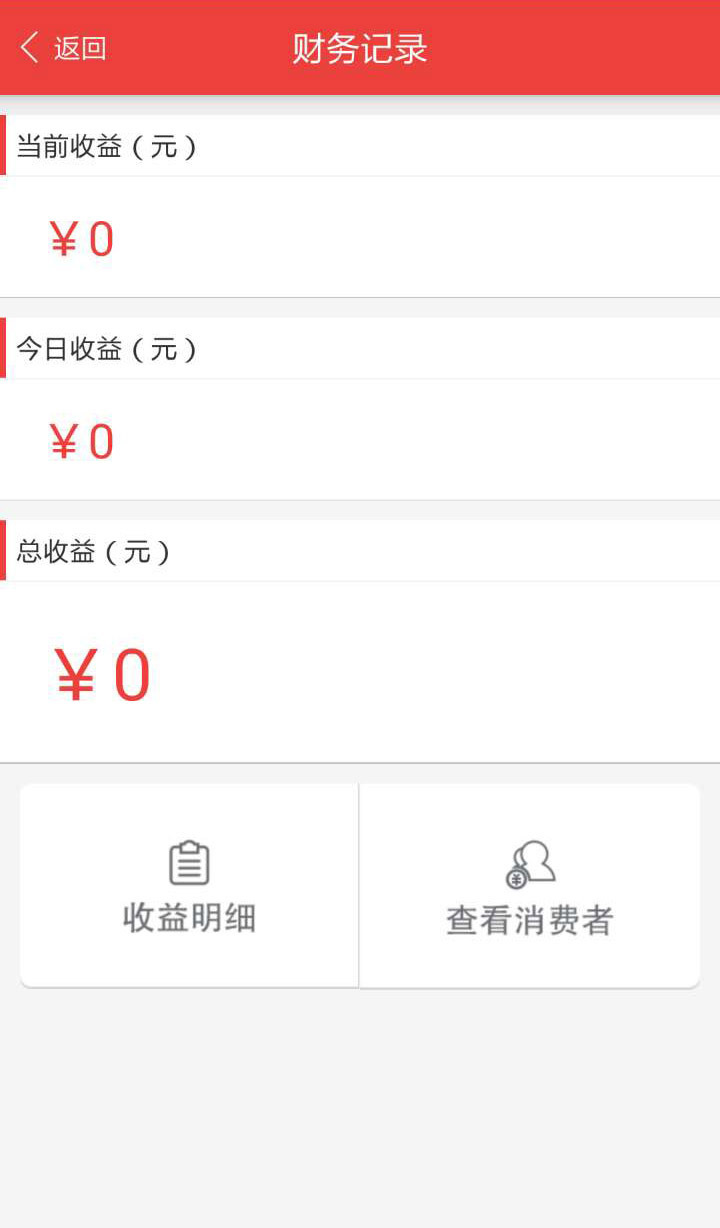This screenshot has height=1228, width=720.
Task: Open 收益明细 income details
Action: (x=189, y=885)
